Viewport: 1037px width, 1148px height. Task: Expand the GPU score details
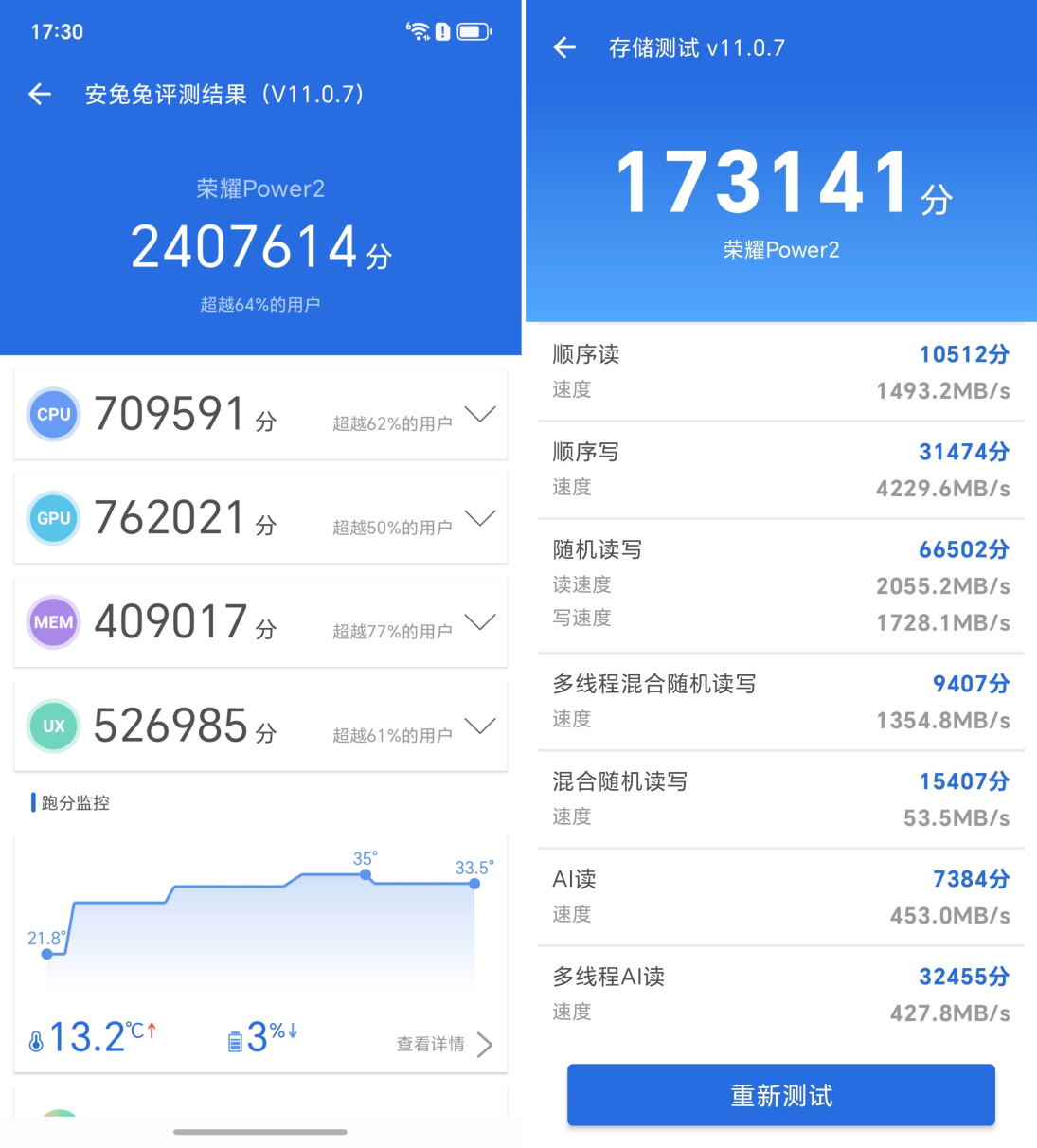481,518
